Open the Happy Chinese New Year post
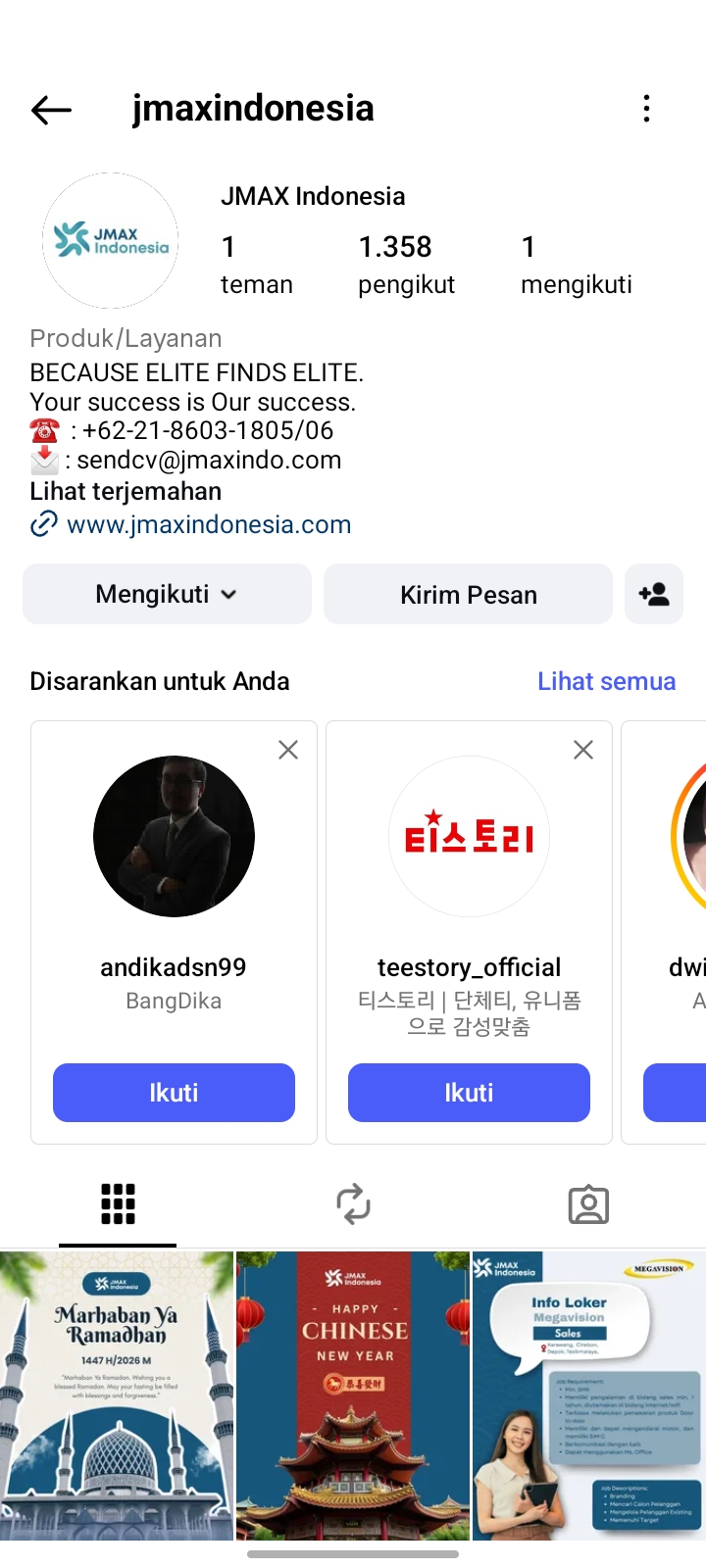The image size is (706, 1568). (353, 1396)
